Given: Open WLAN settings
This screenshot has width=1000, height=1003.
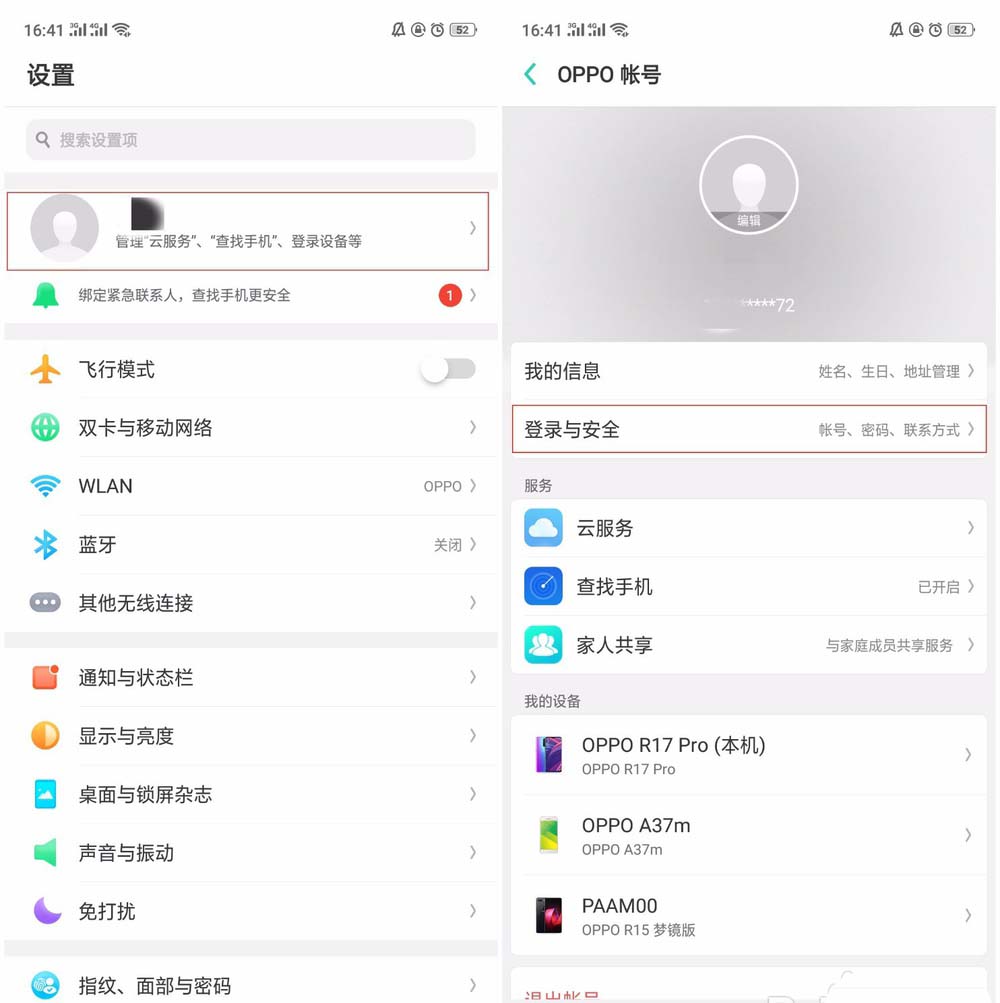Looking at the screenshot, I should pos(250,487).
